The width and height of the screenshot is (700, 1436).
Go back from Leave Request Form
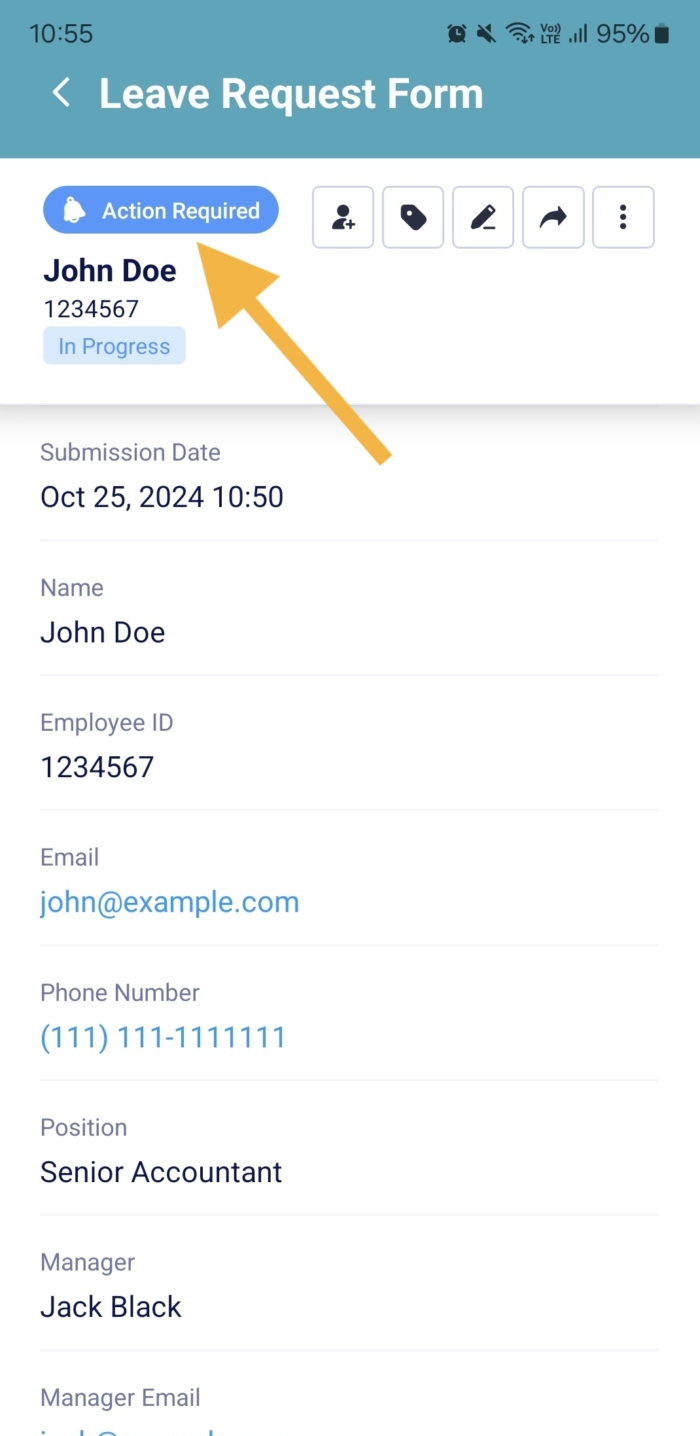(62, 94)
